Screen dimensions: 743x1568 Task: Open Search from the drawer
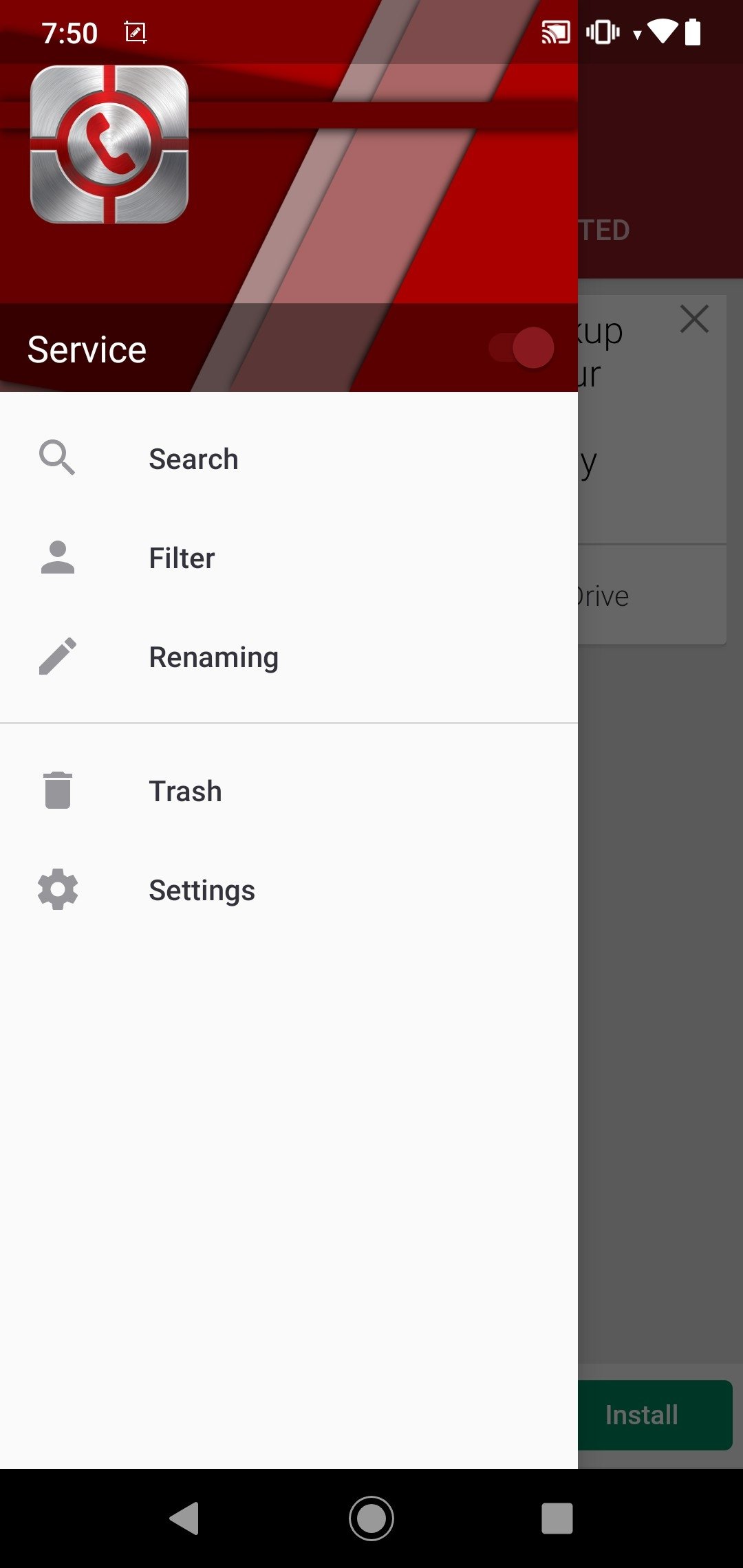coord(289,459)
